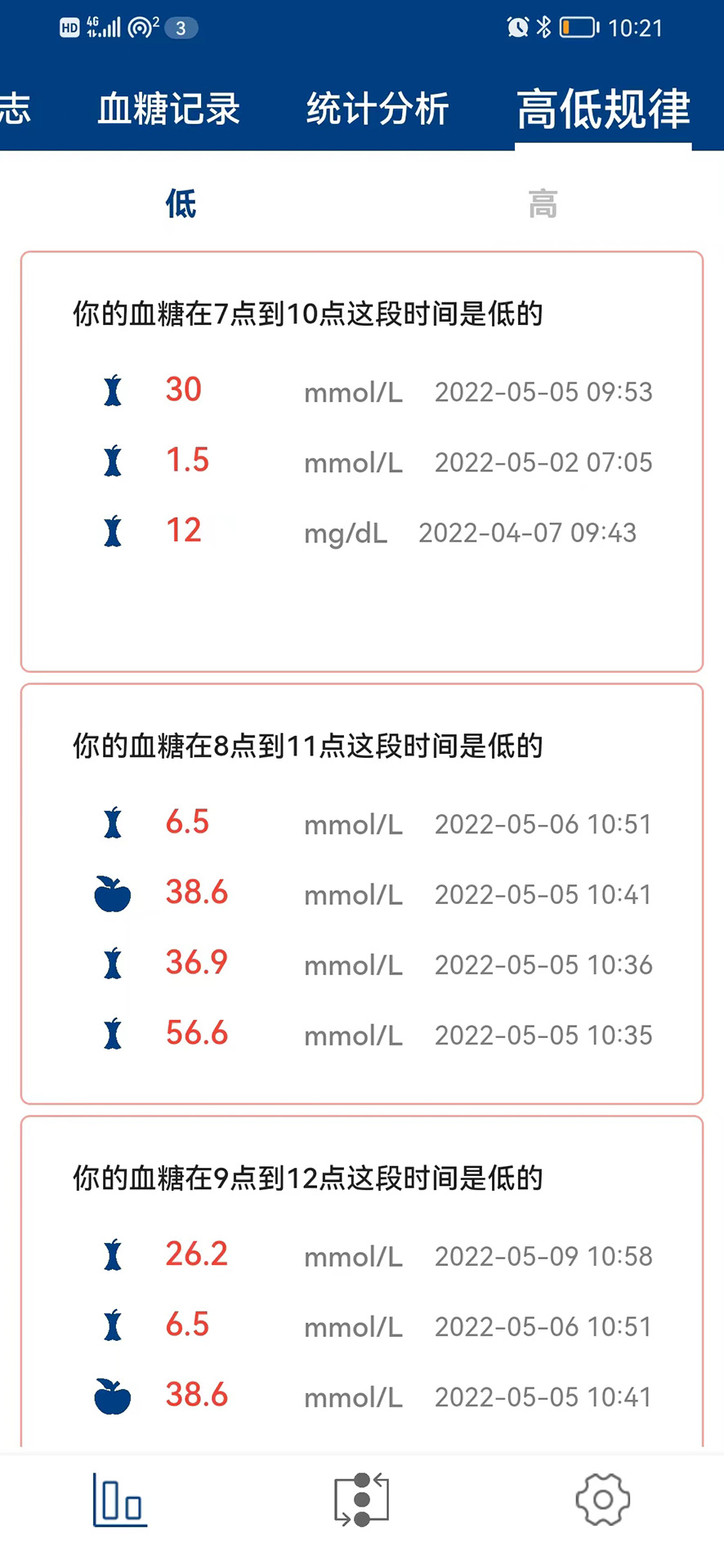
Task: Switch to the 血糖记录 tab
Action: point(168,109)
